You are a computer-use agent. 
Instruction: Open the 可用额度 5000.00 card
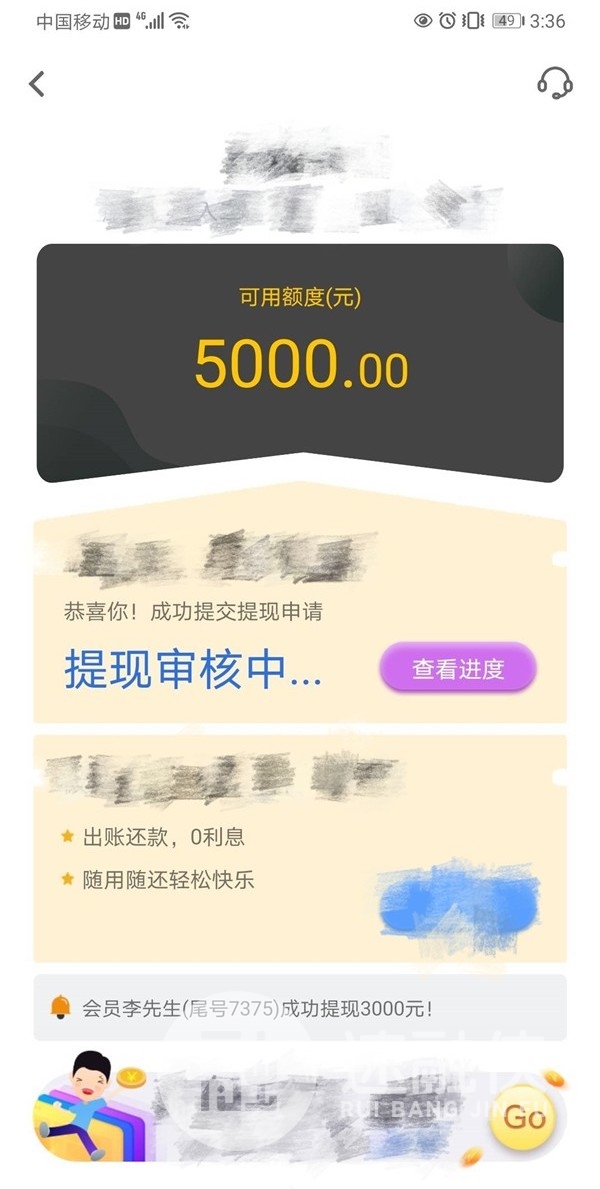pyautogui.click(x=300, y=360)
